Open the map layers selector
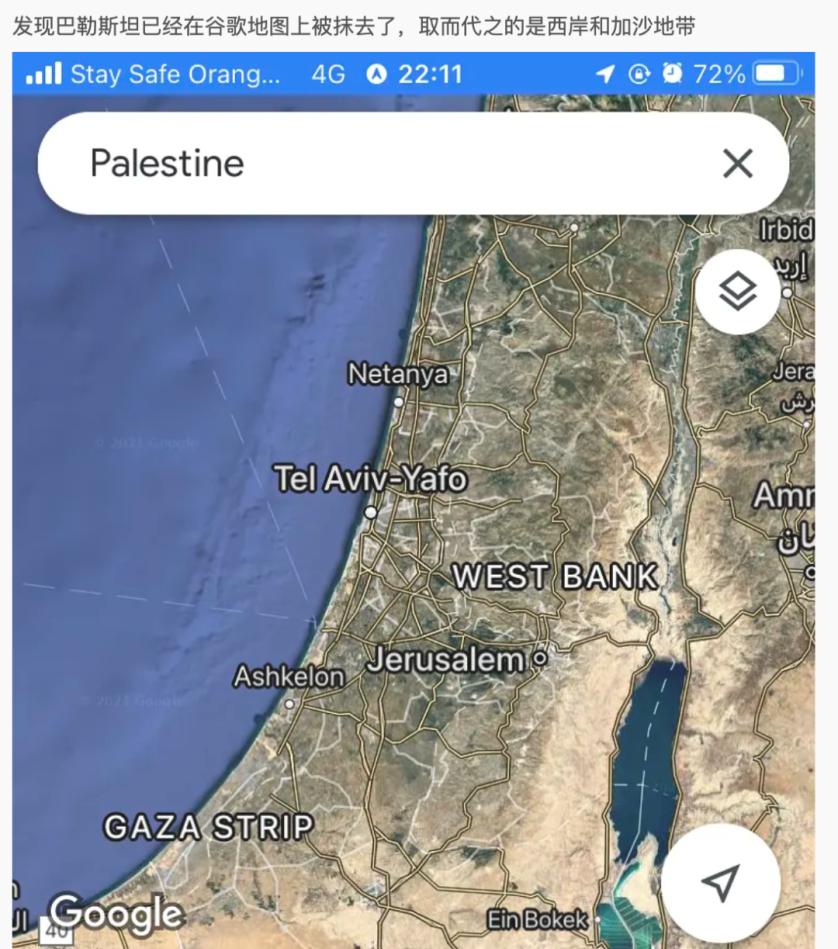 click(738, 292)
